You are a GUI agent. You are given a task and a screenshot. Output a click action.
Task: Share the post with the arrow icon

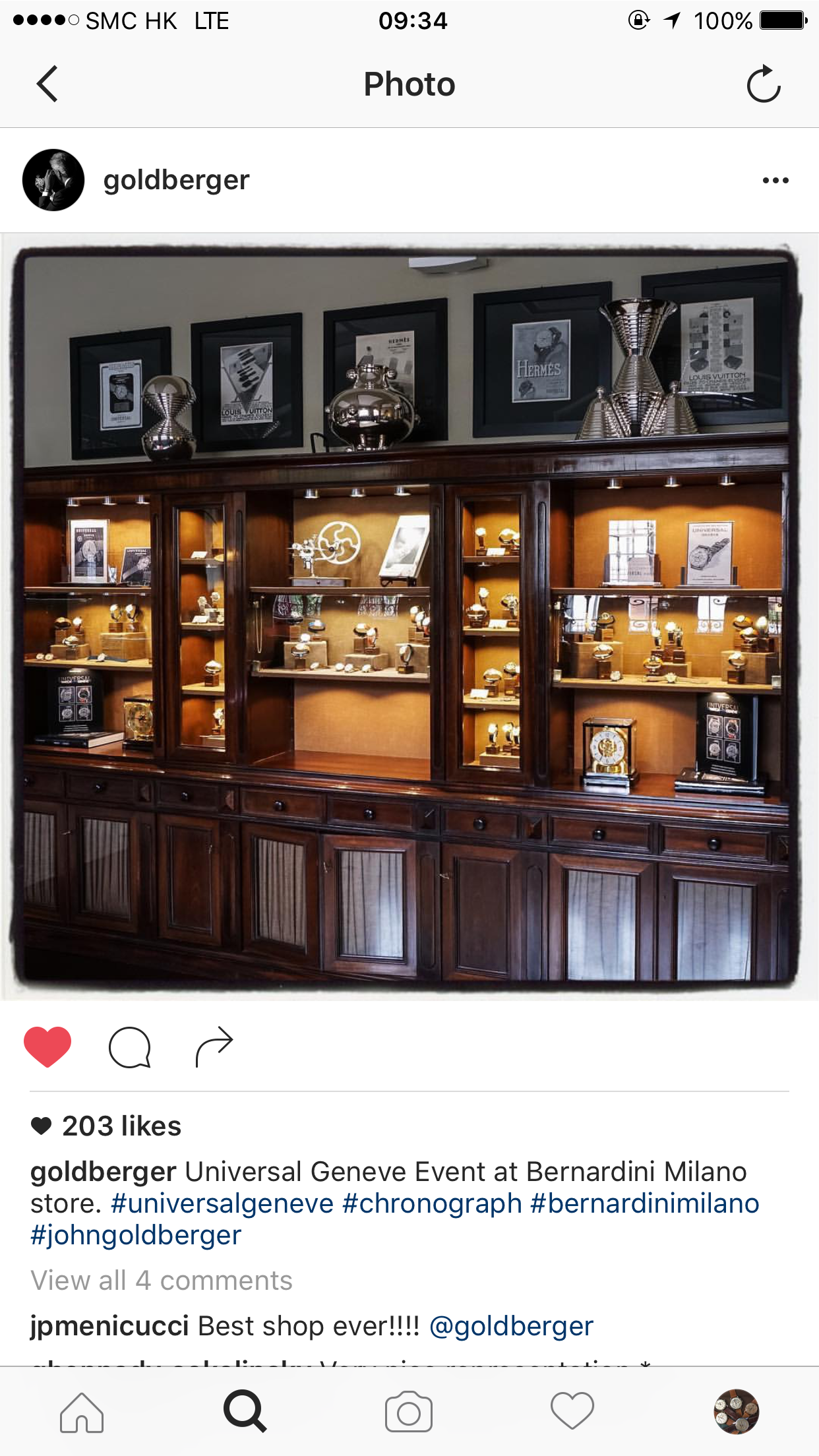[x=214, y=1046]
